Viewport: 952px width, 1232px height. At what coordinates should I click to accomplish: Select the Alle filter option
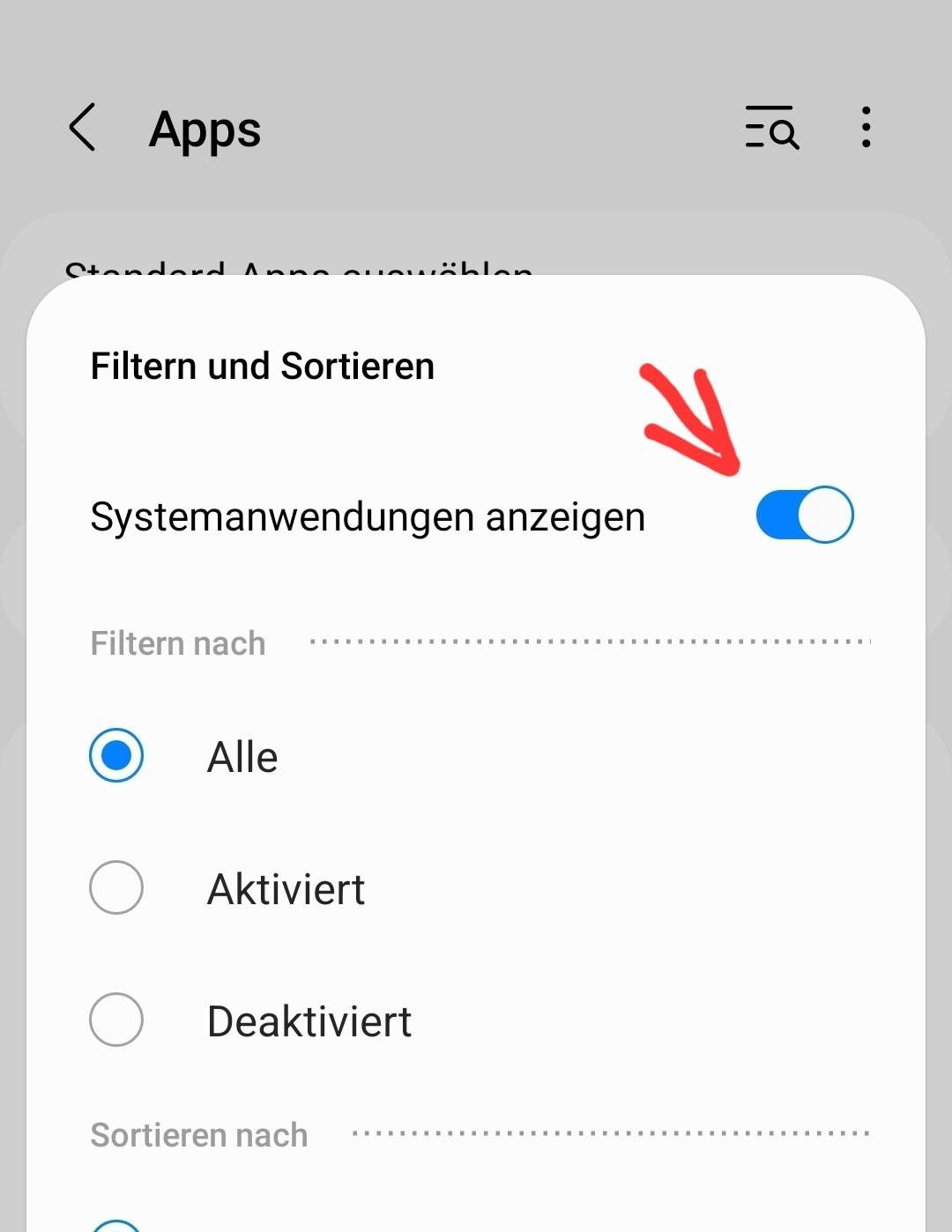116,756
